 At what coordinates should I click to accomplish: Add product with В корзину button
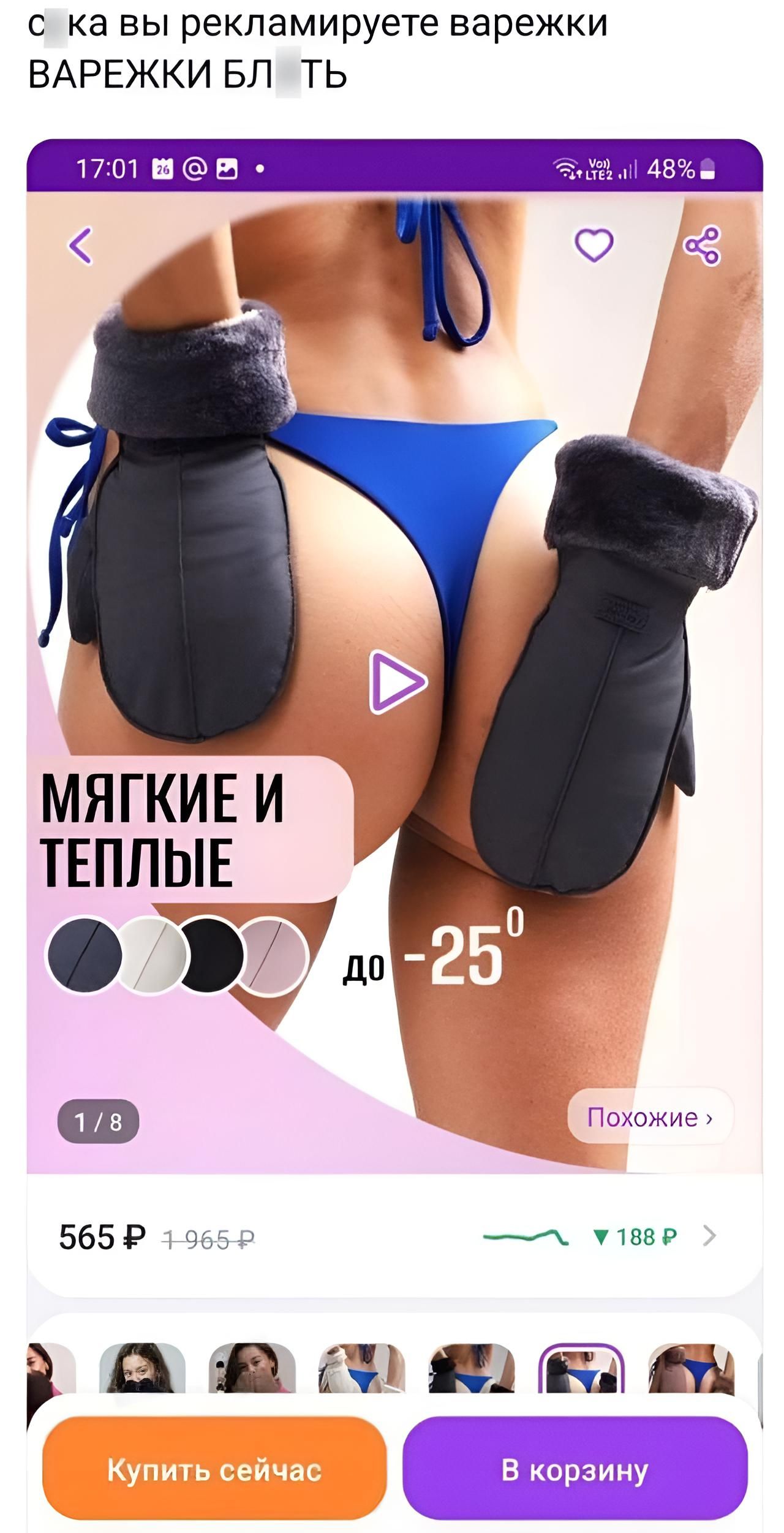coord(575,1471)
